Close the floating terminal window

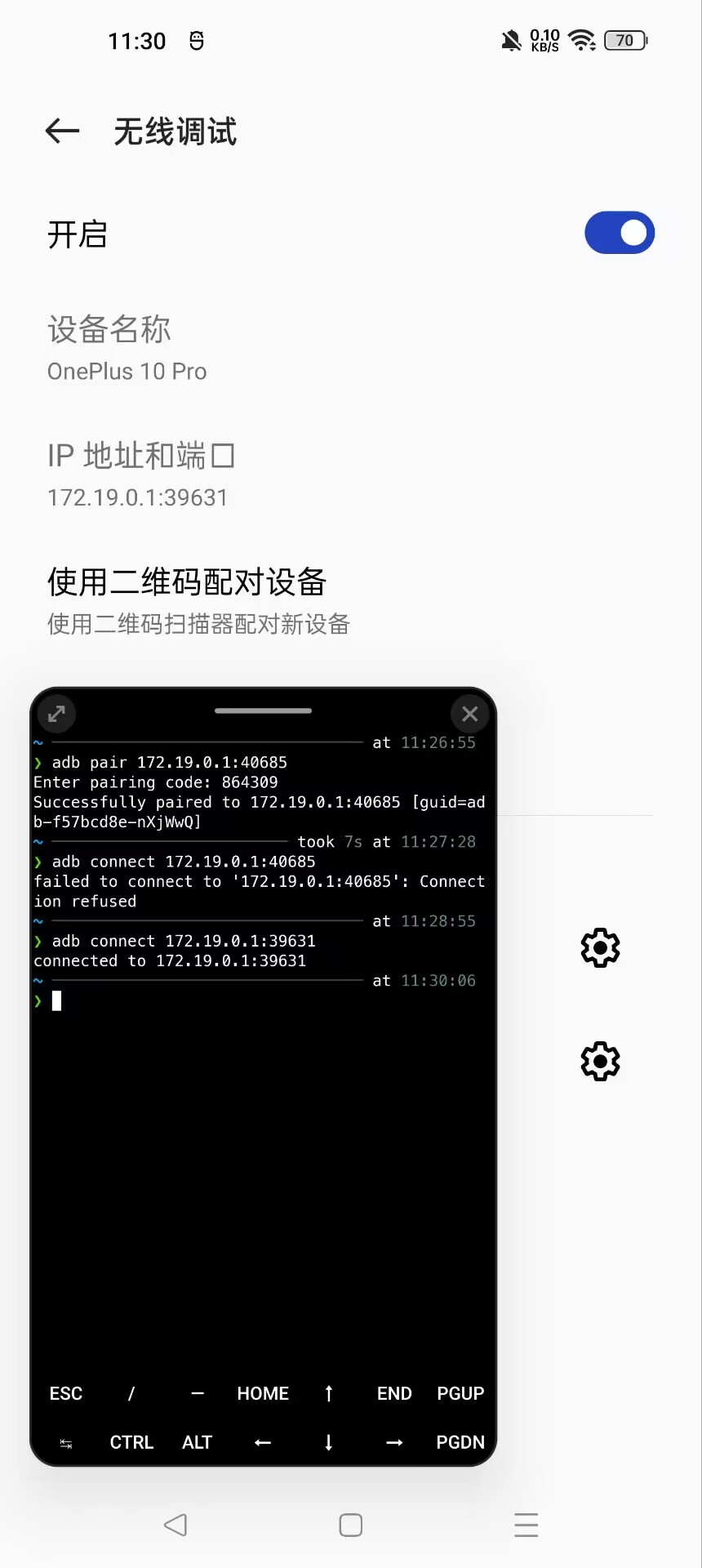coord(470,714)
